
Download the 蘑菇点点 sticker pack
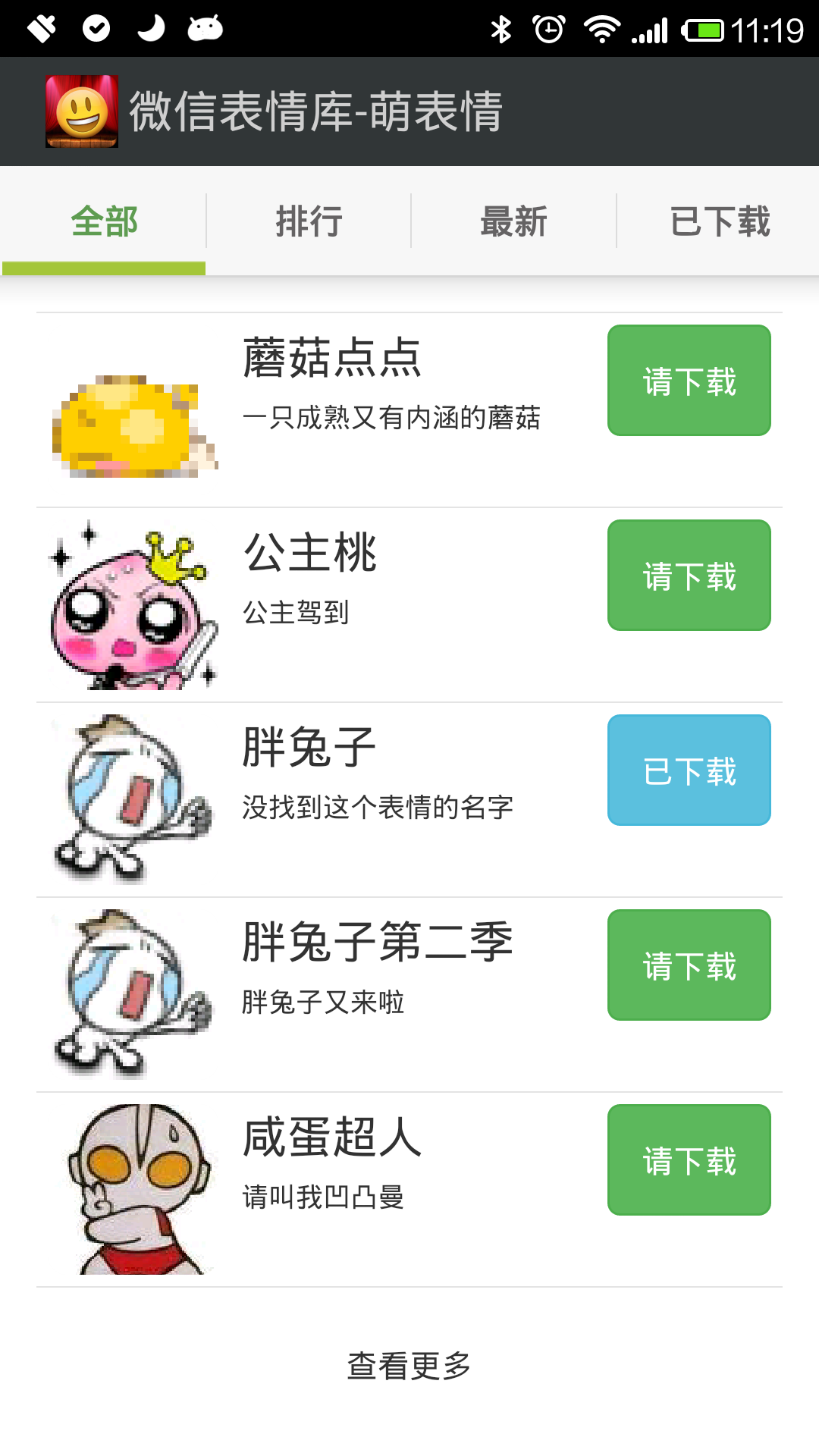coord(688,380)
